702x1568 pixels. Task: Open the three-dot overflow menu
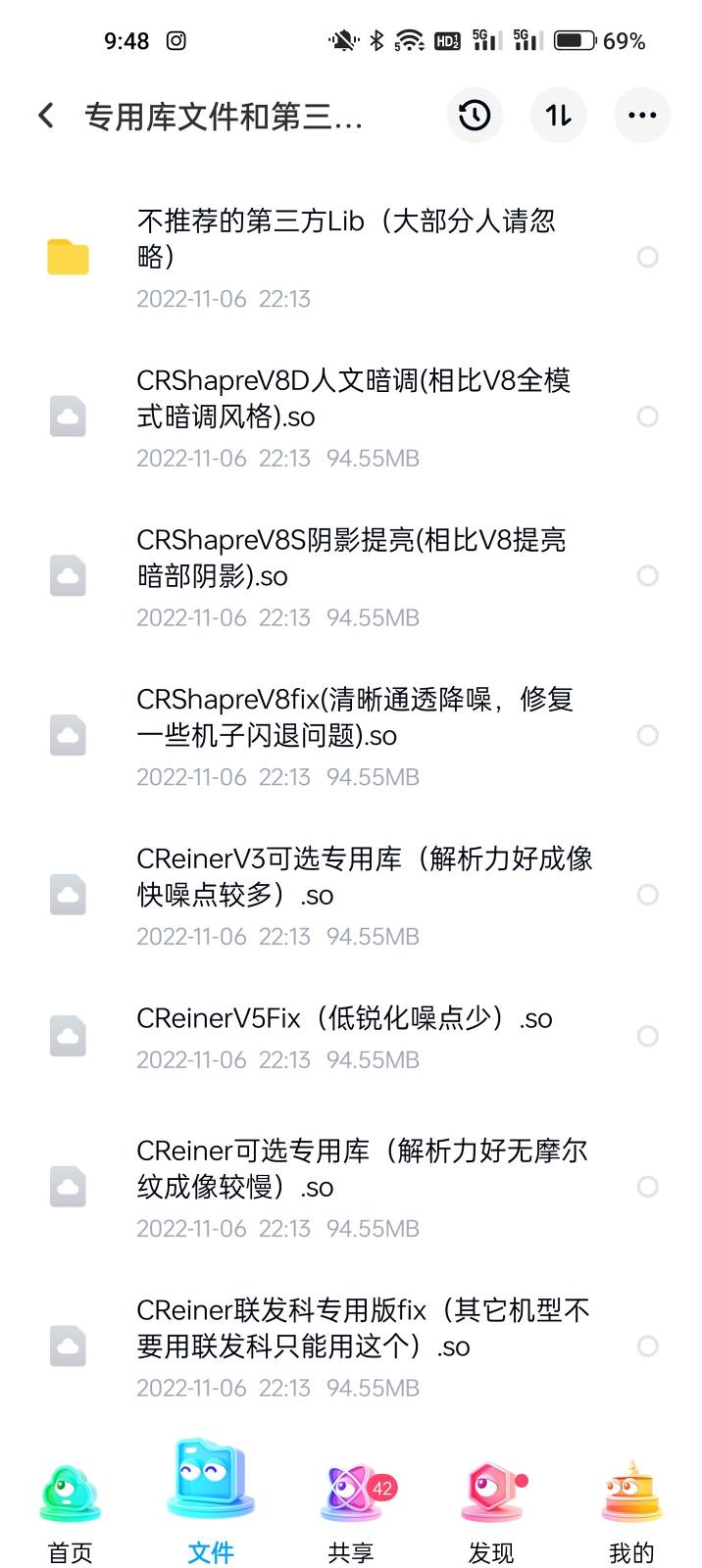(642, 116)
